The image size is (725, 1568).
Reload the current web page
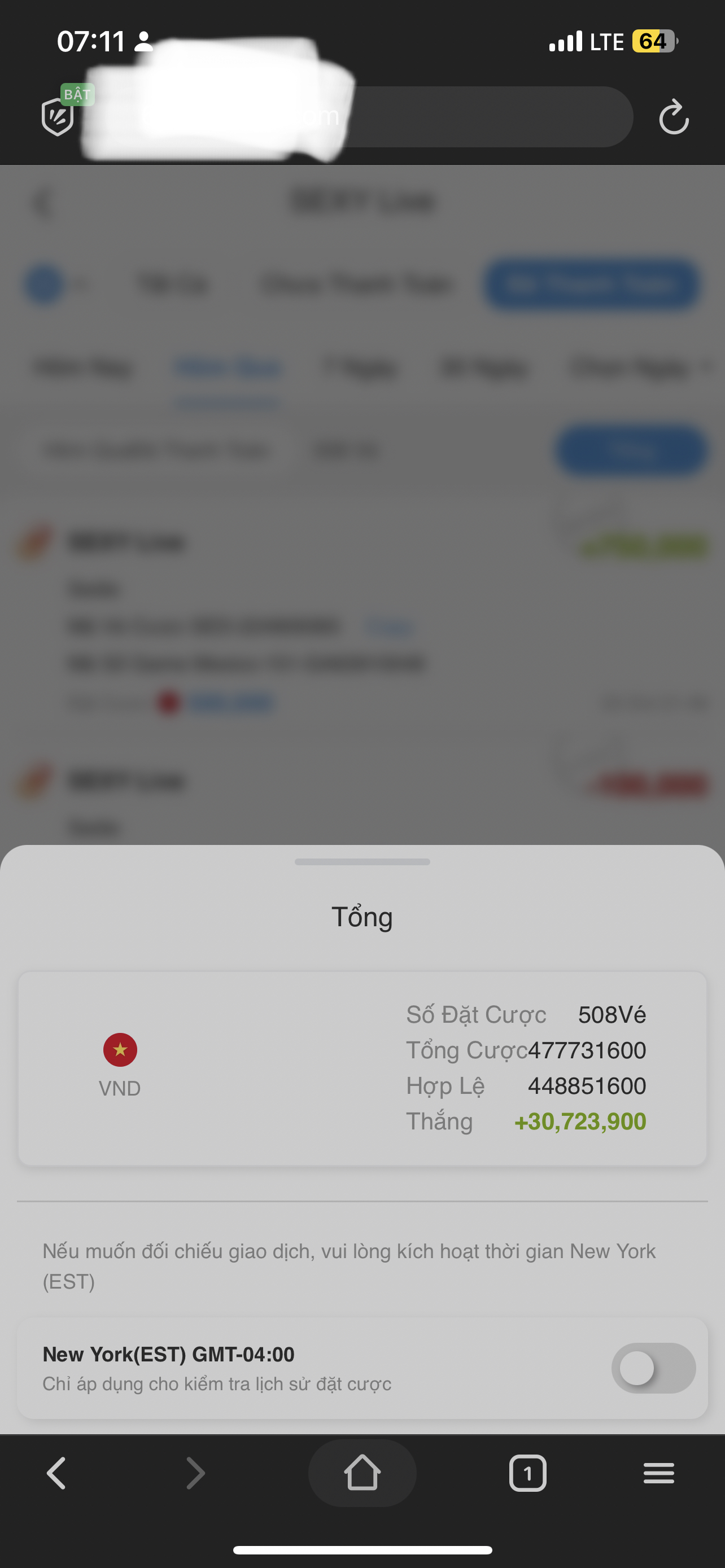tap(673, 116)
